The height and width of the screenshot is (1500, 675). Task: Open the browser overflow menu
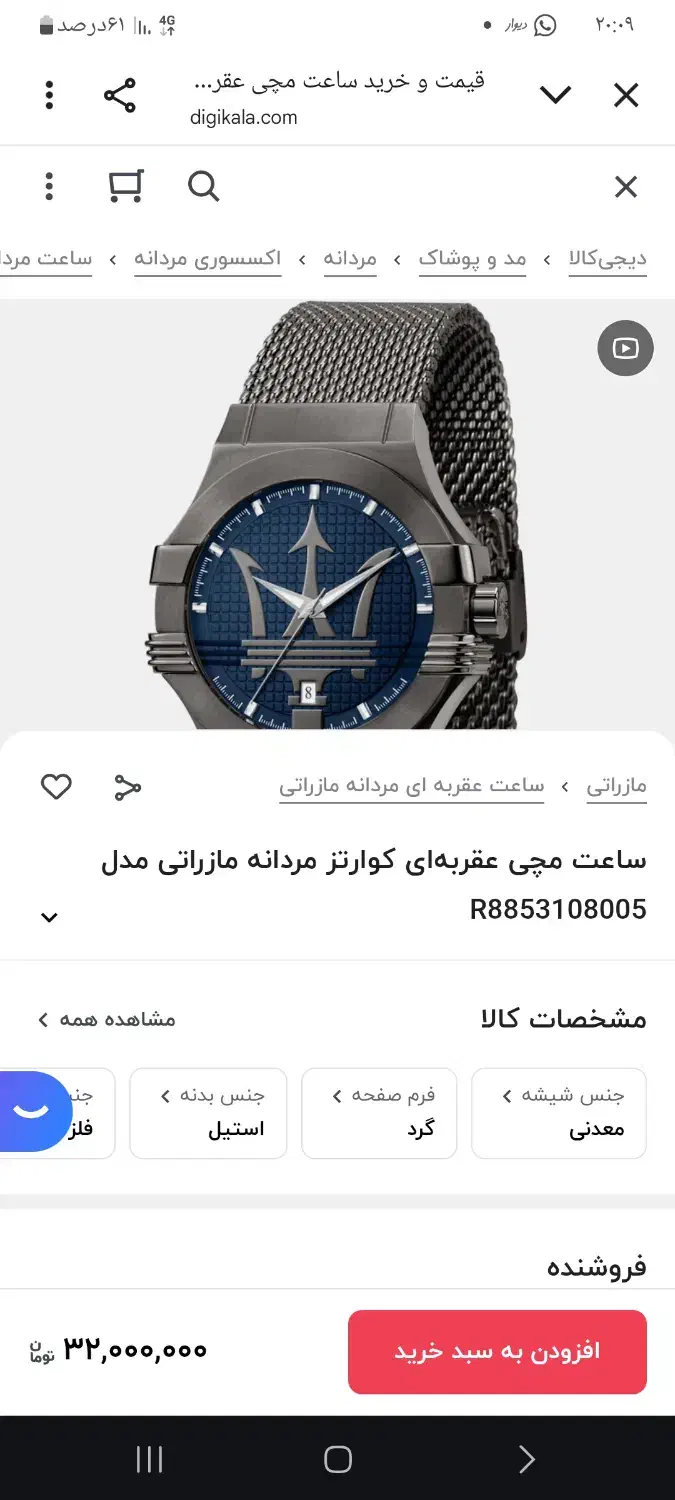(49, 96)
